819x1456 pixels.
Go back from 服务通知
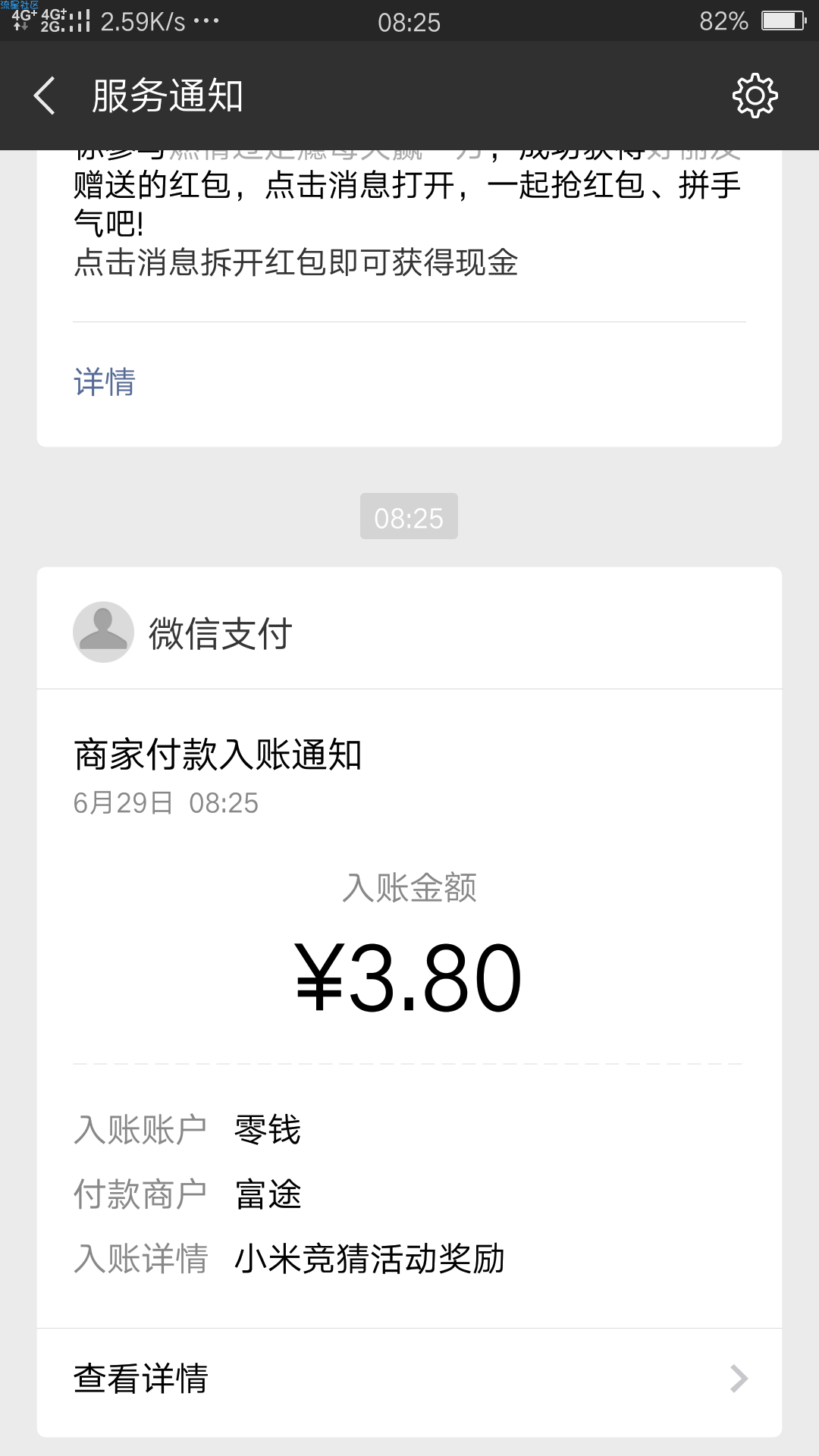point(45,96)
